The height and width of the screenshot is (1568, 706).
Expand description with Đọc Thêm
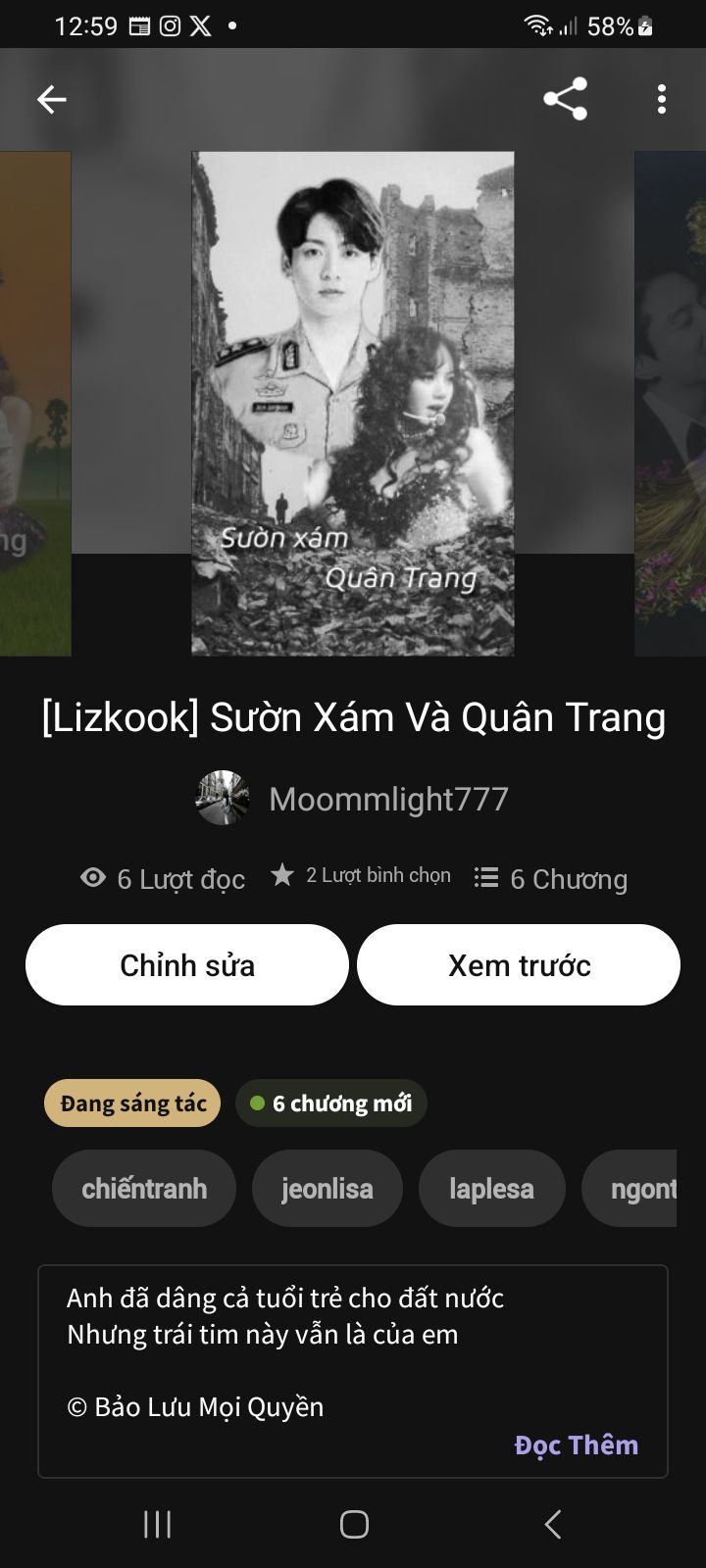(x=576, y=1445)
